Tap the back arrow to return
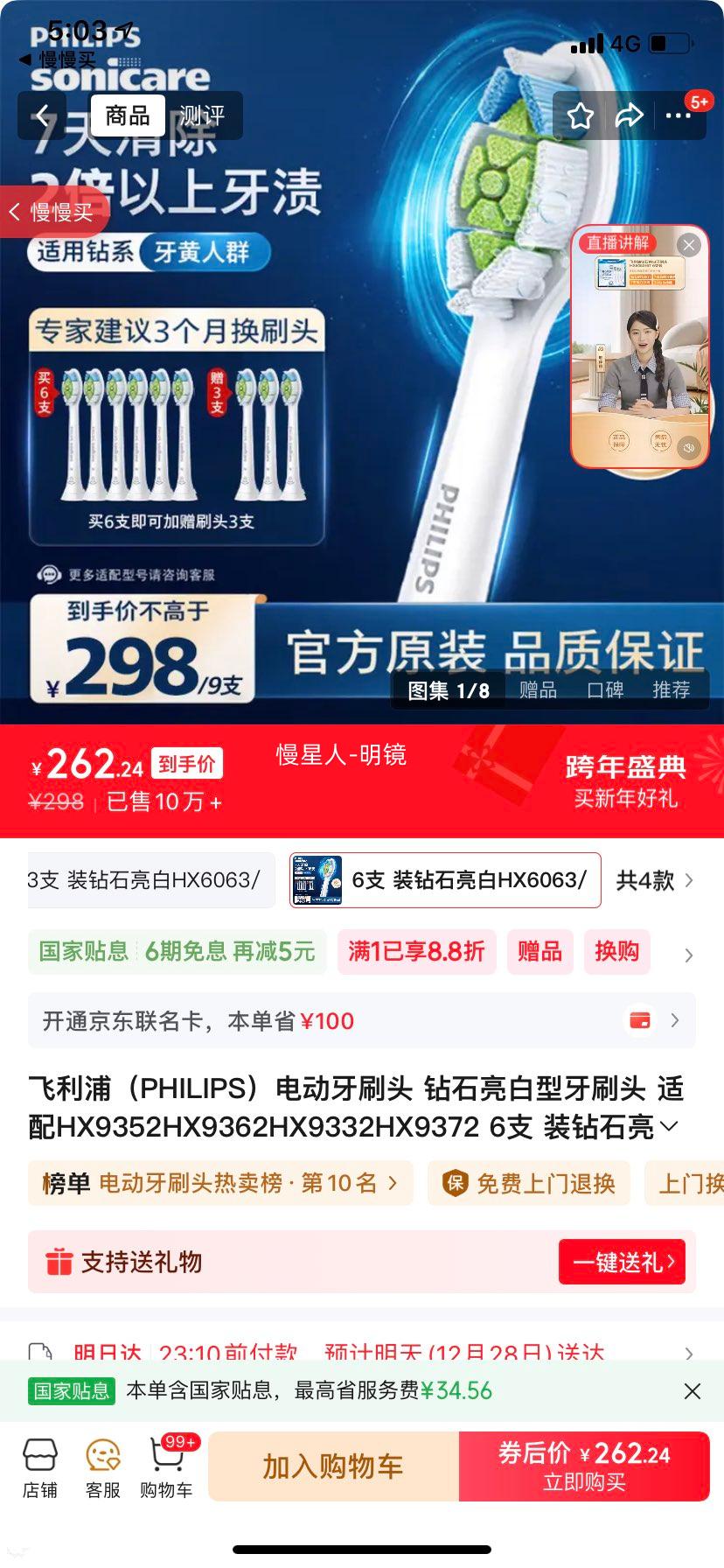The width and height of the screenshot is (724, 1568). point(42,115)
